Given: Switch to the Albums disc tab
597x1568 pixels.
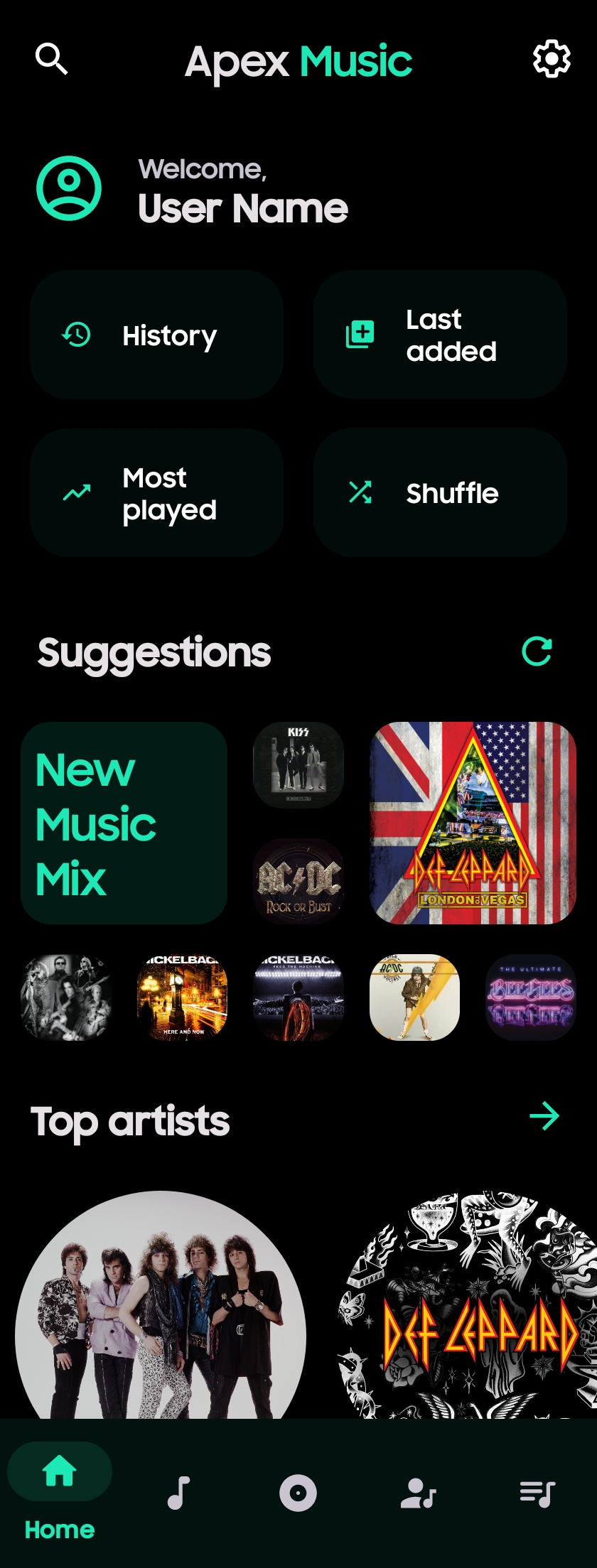Looking at the screenshot, I should (298, 1493).
